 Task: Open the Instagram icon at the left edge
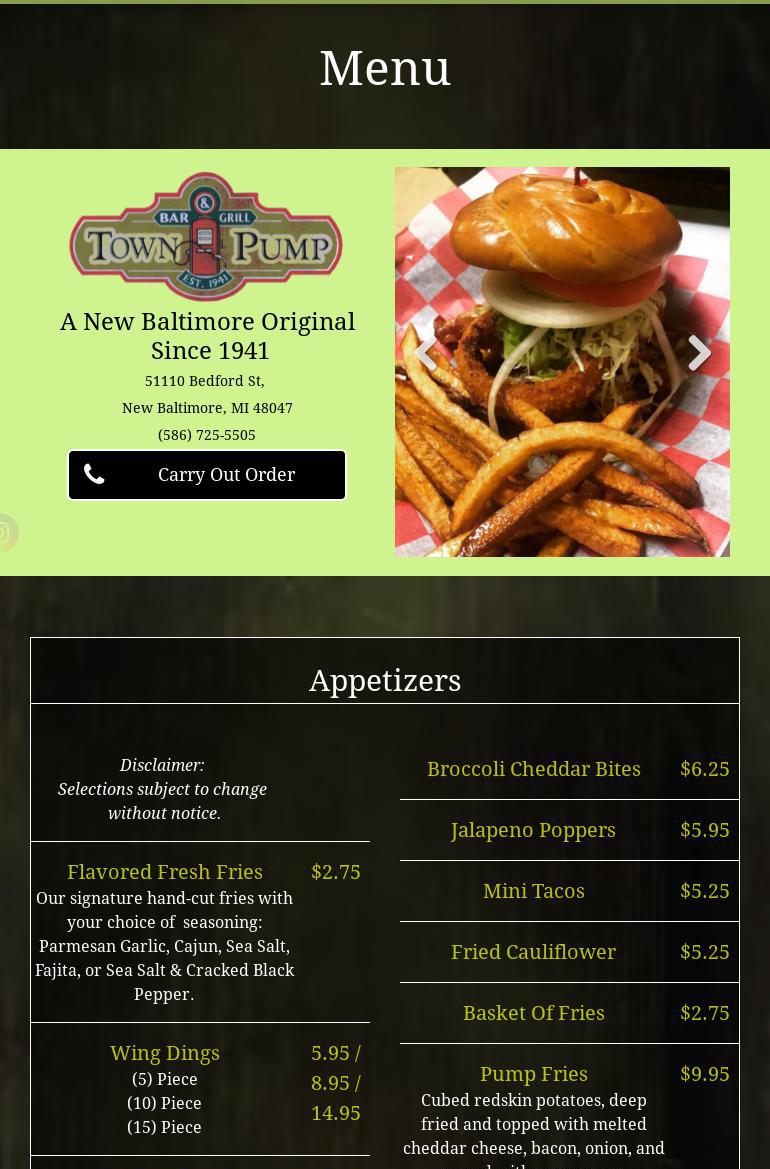5,533
